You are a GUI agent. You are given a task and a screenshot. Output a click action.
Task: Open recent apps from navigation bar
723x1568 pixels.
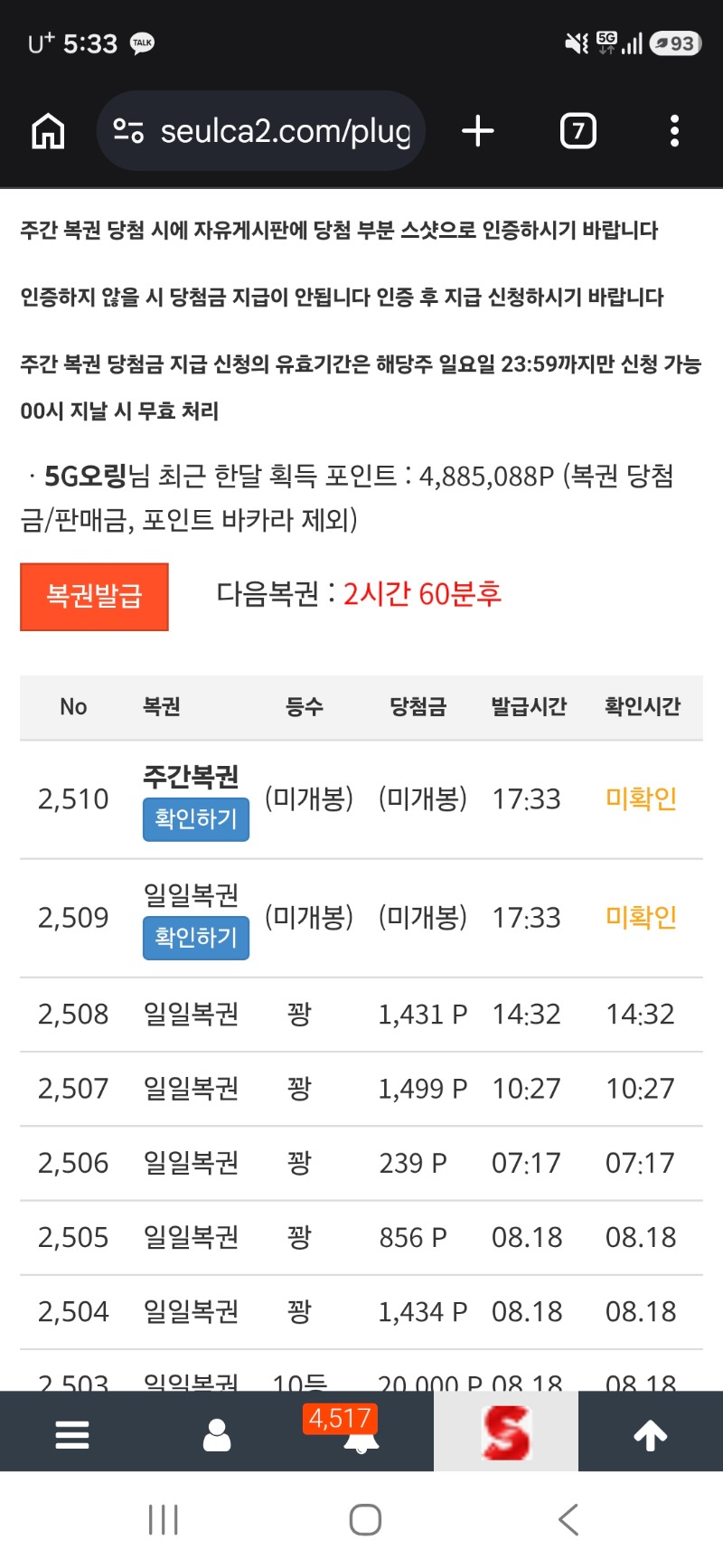pos(164,1519)
